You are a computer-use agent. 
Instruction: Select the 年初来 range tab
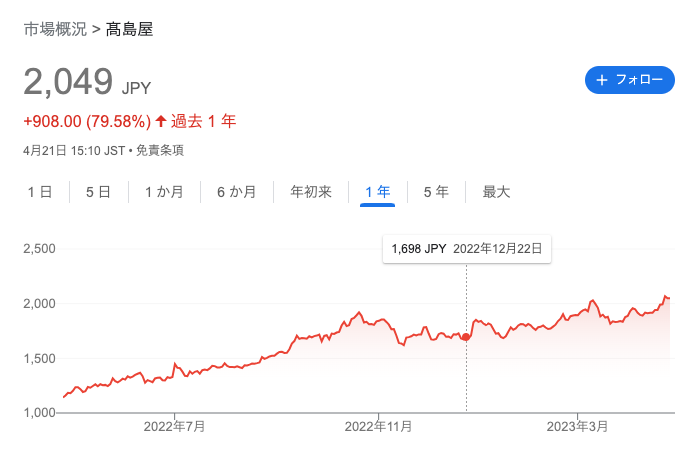[x=311, y=191]
